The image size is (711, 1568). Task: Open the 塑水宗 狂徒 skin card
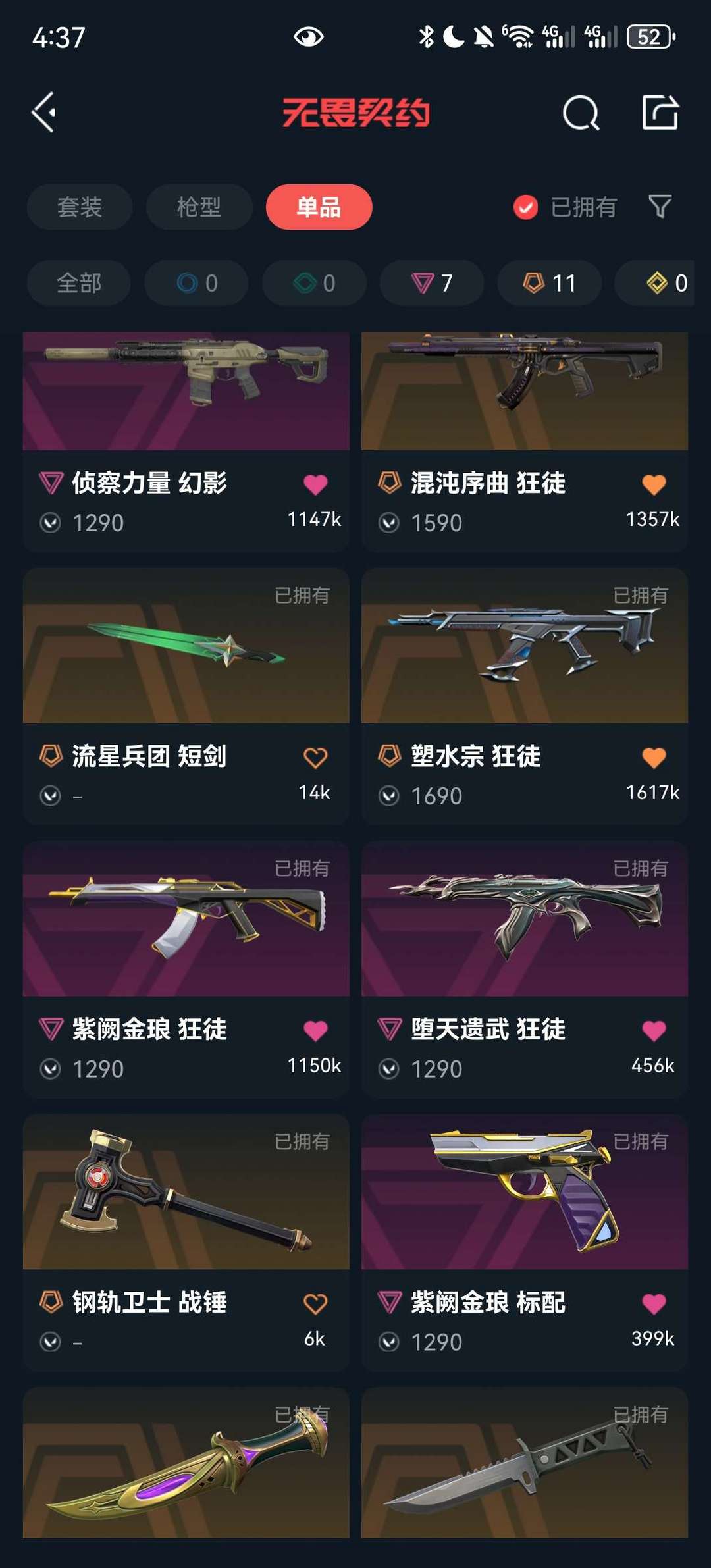pos(525,696)
